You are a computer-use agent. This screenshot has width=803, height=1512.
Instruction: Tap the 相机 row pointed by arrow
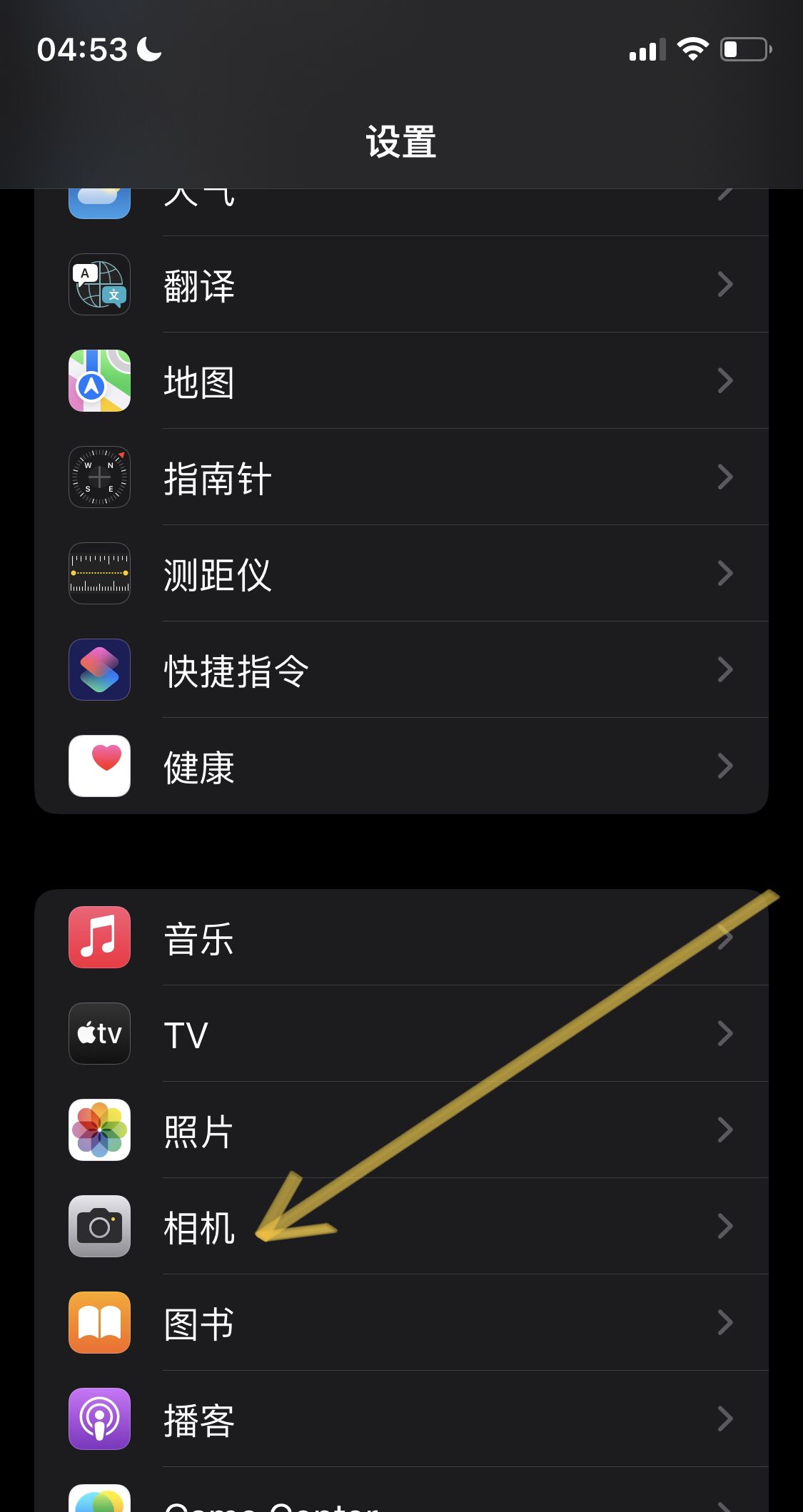(400, 1227)
